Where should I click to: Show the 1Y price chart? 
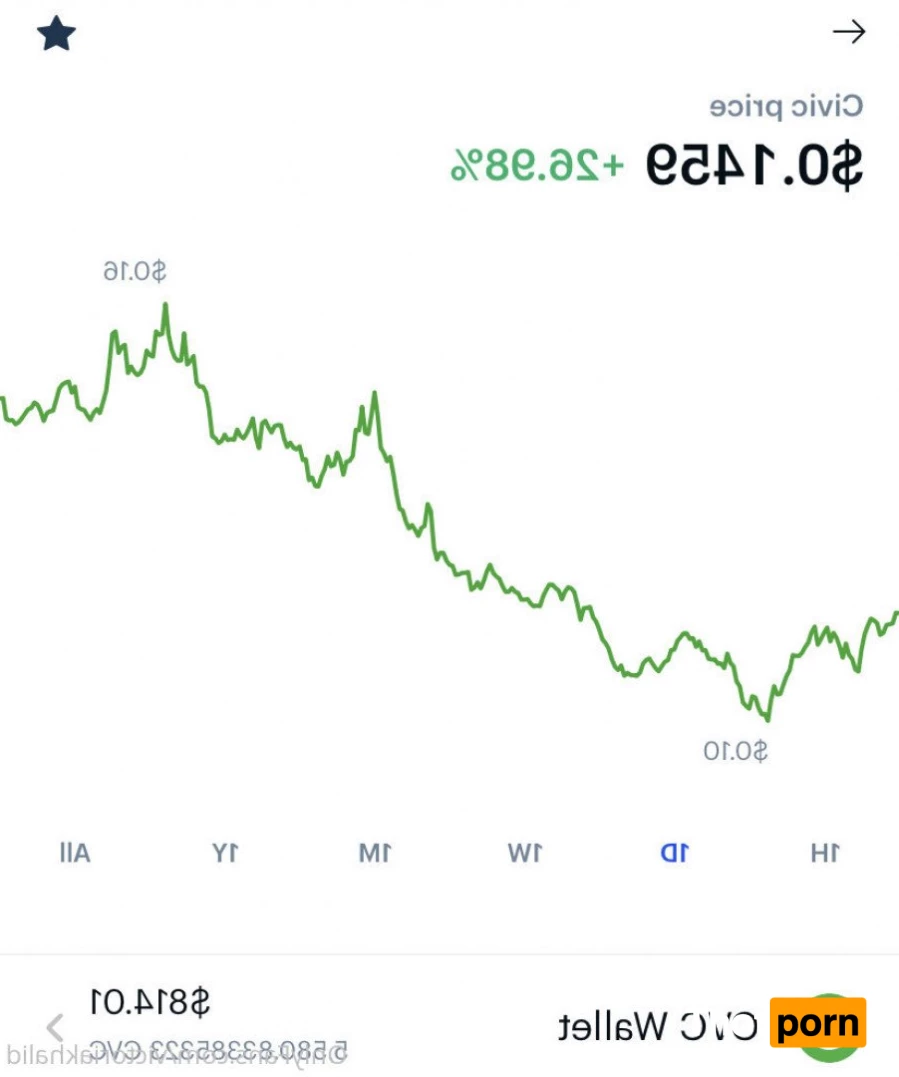tap(225, 853)
